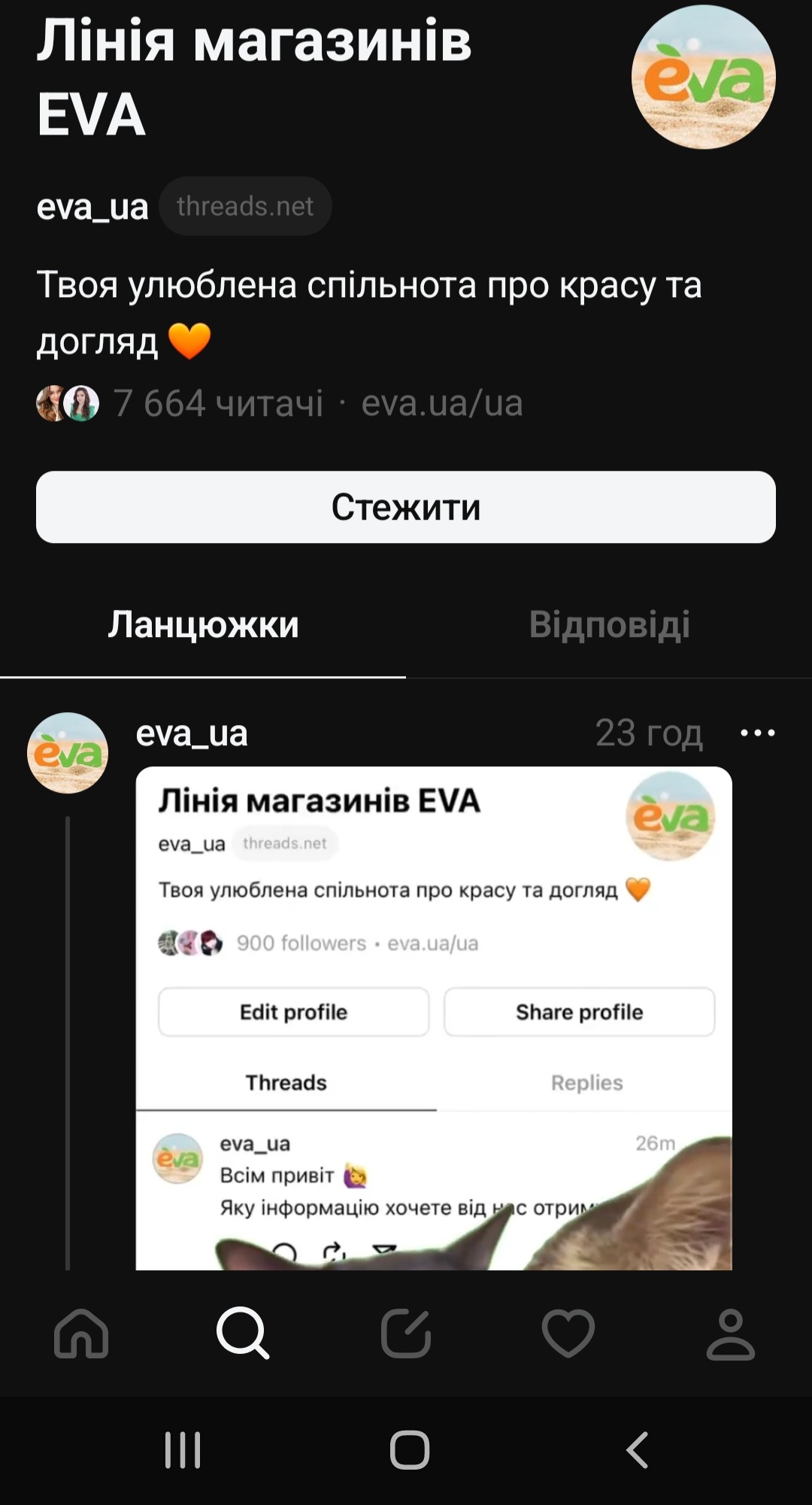Go to my profile tab
Viewport: 812px width, 1505px height.
pyautogui.click(x=730, y=1334)
